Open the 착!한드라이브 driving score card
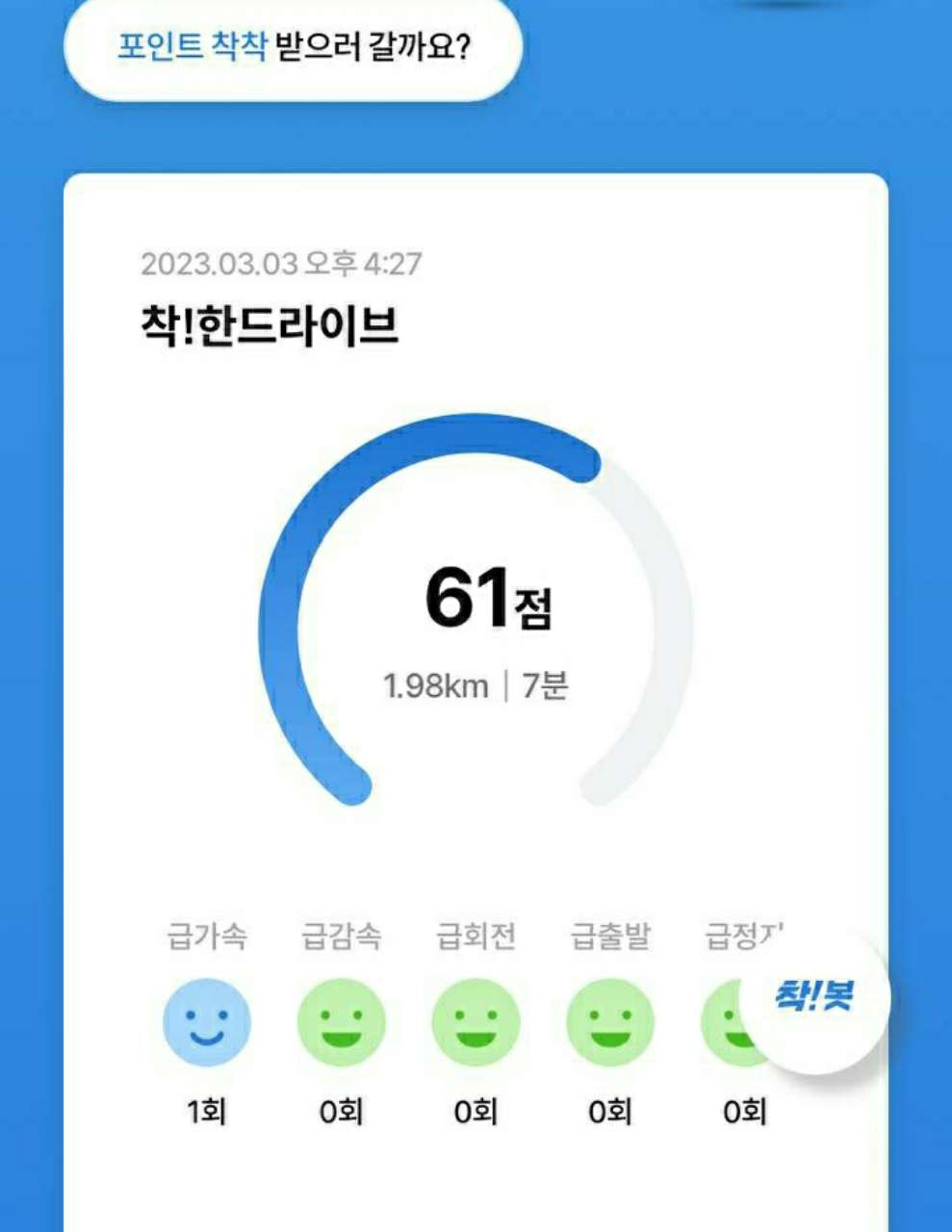Viewport: 952px width, 1232px height. point(270,325)
